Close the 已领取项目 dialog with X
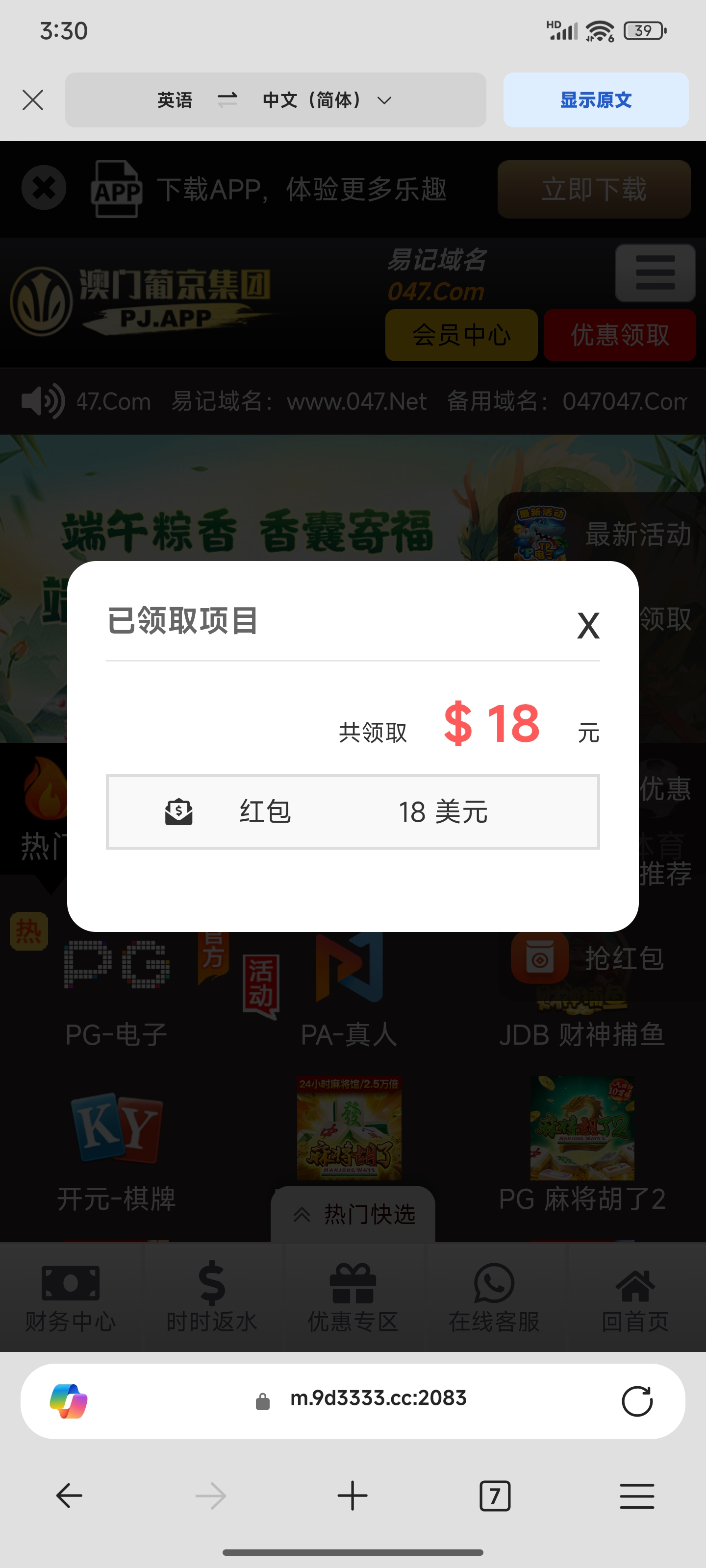 [588, 625]
